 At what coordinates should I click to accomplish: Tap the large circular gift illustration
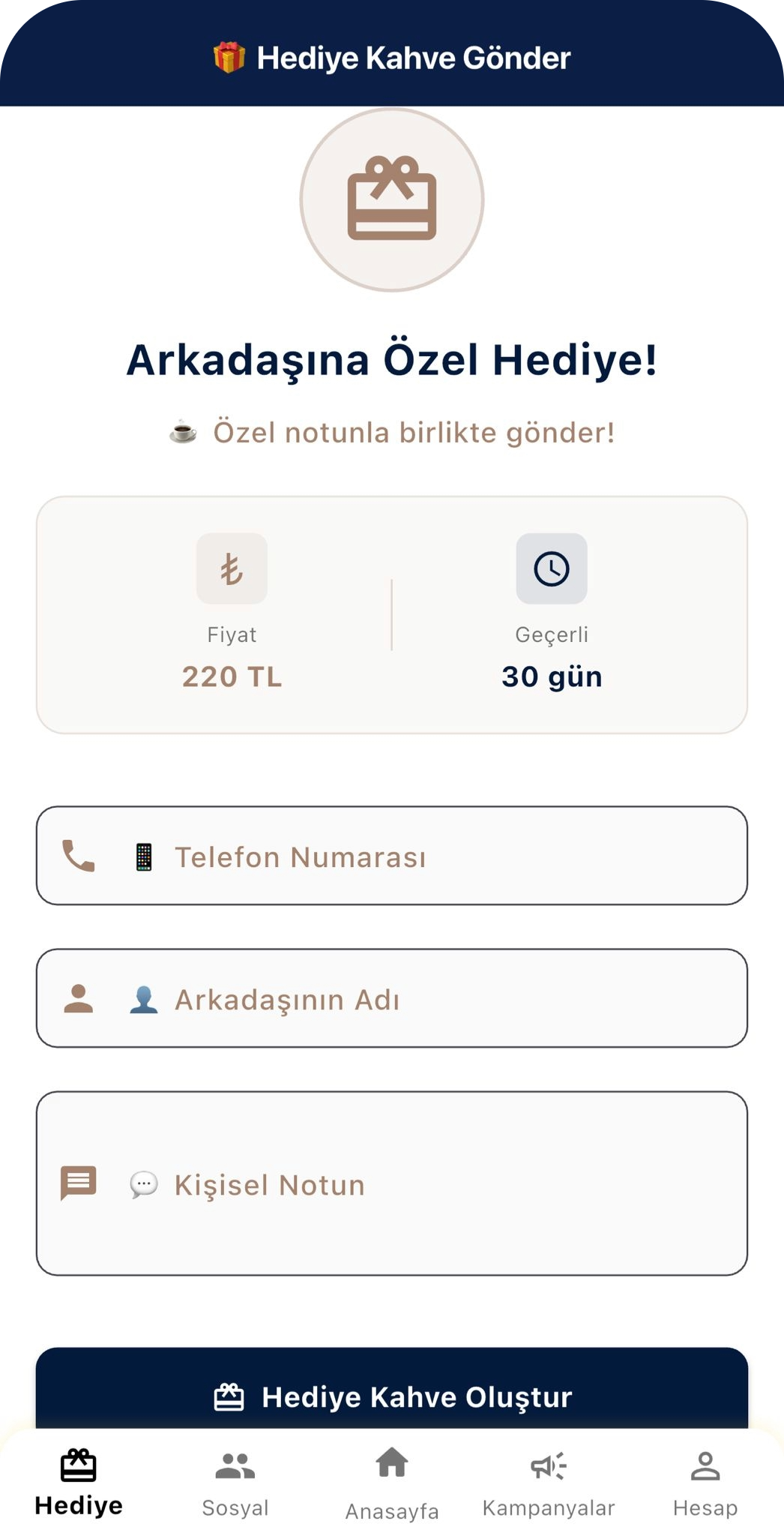392,202
